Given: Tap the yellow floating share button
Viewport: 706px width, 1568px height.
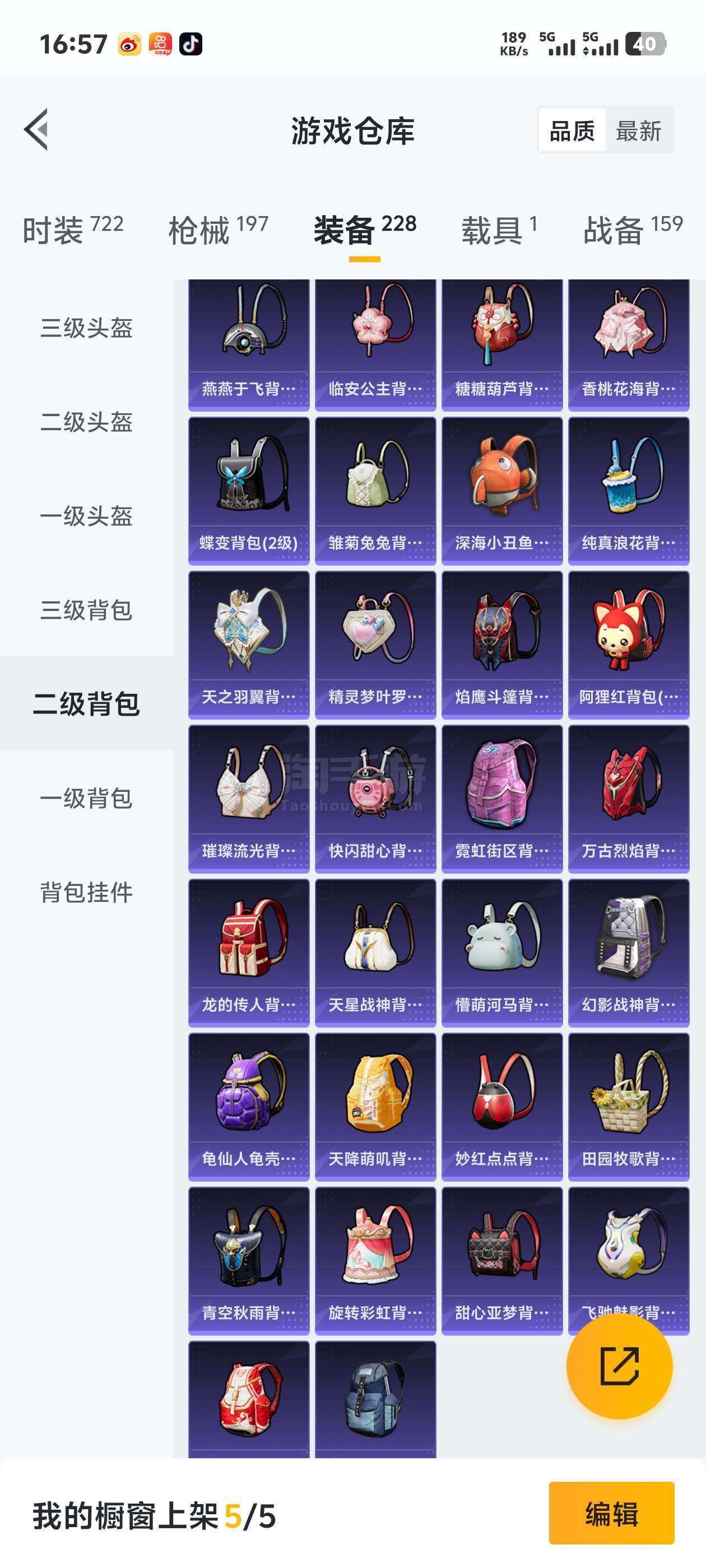Looking at the screenshot, I should 619,1366.
